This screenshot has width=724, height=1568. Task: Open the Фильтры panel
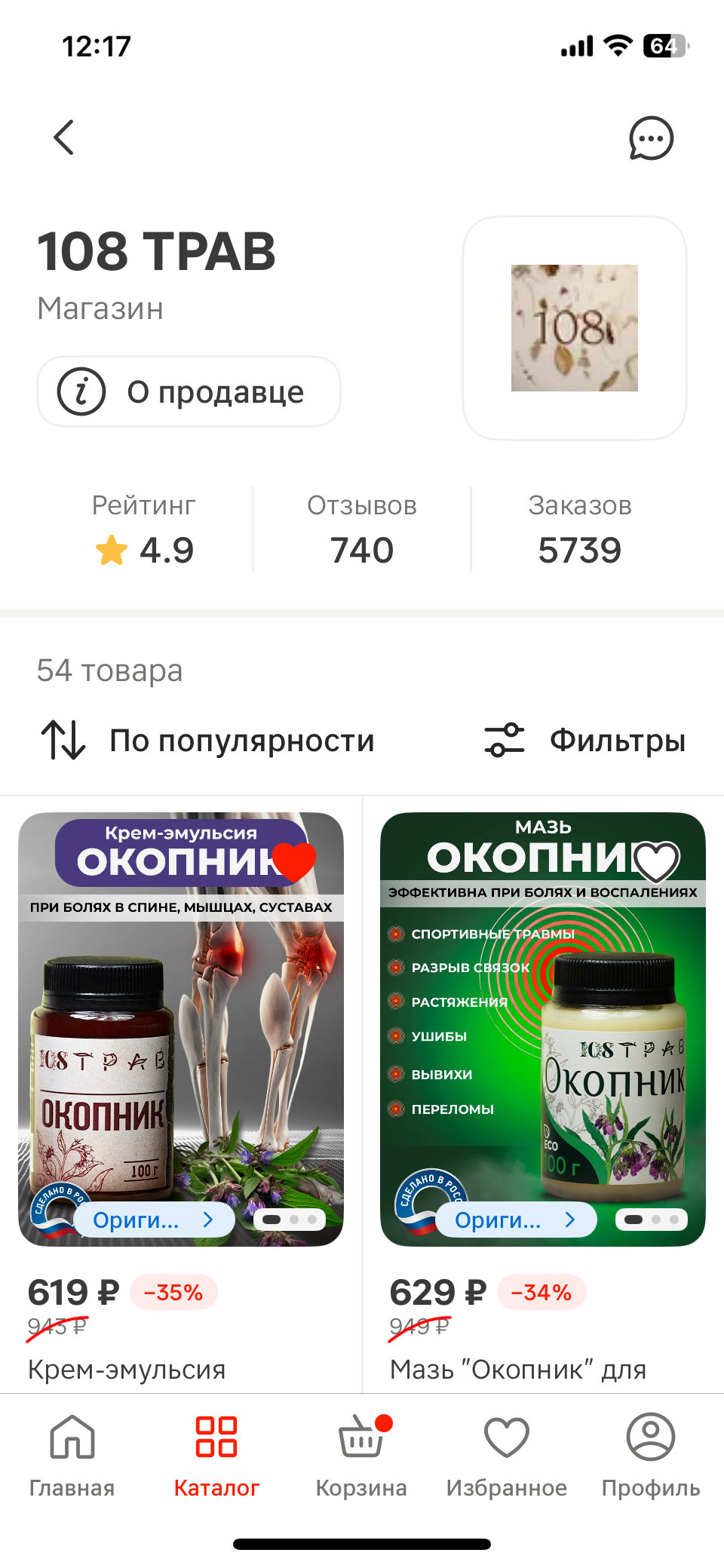[585, 741]
